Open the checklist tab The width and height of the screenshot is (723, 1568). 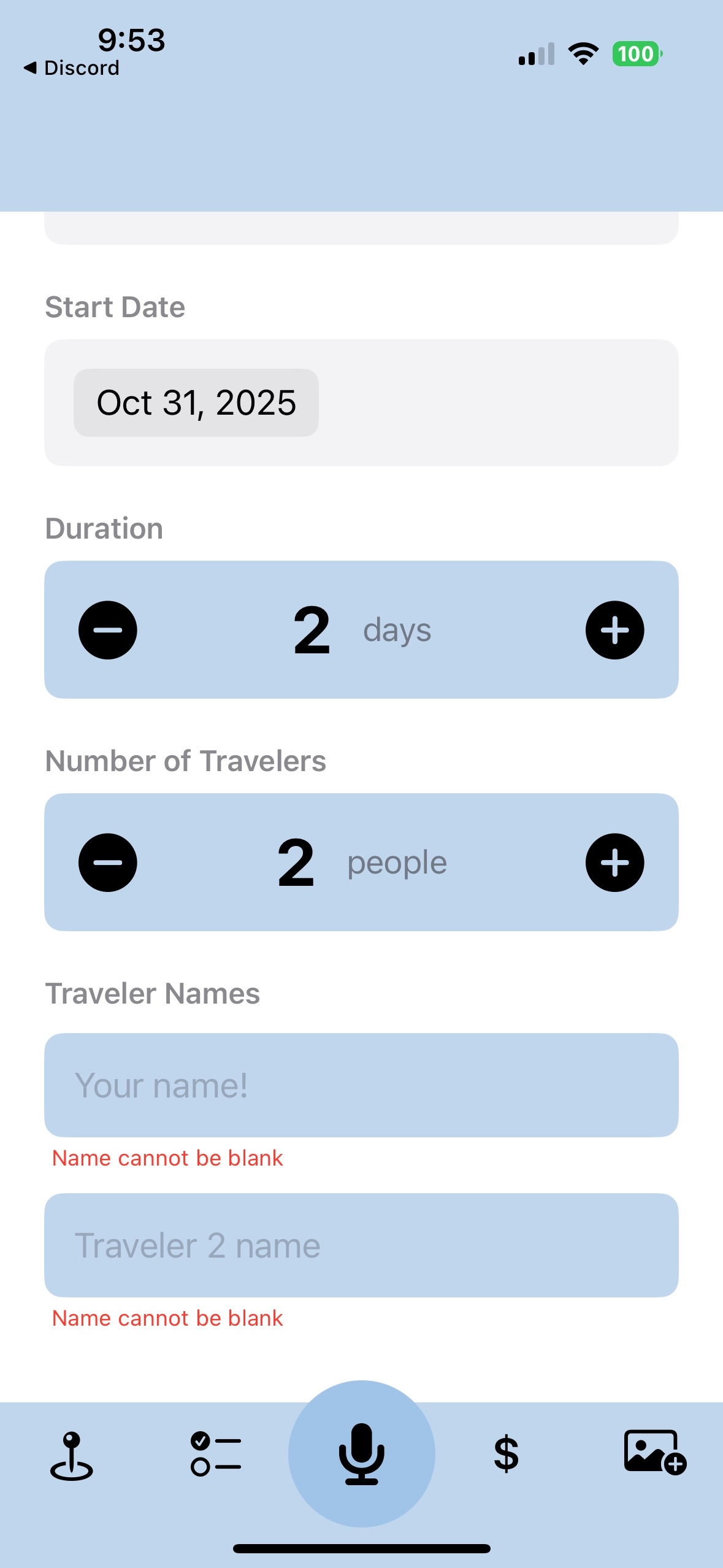[x=216, y=1454]
